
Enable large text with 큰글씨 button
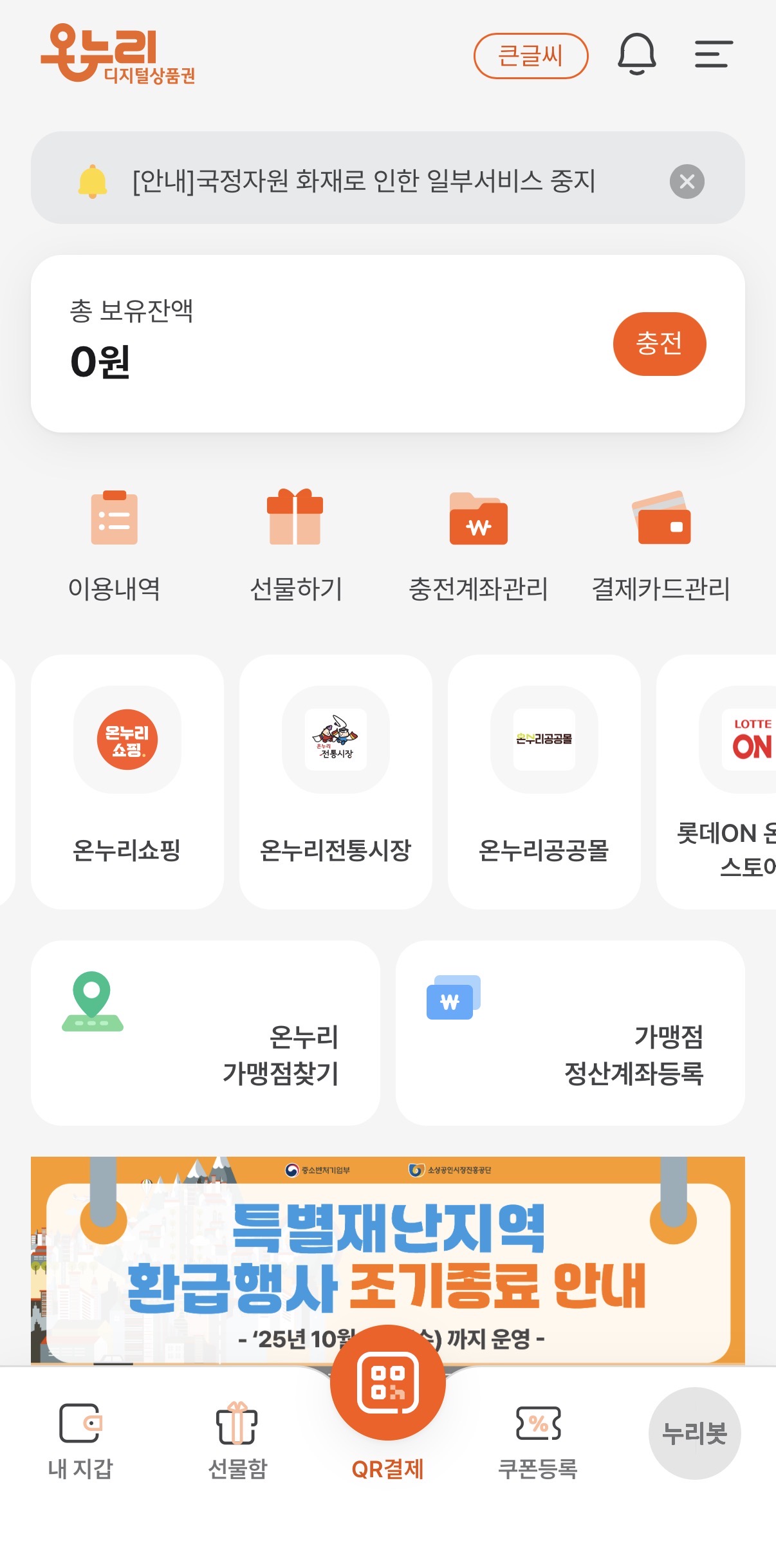click(x=531, y=56)
